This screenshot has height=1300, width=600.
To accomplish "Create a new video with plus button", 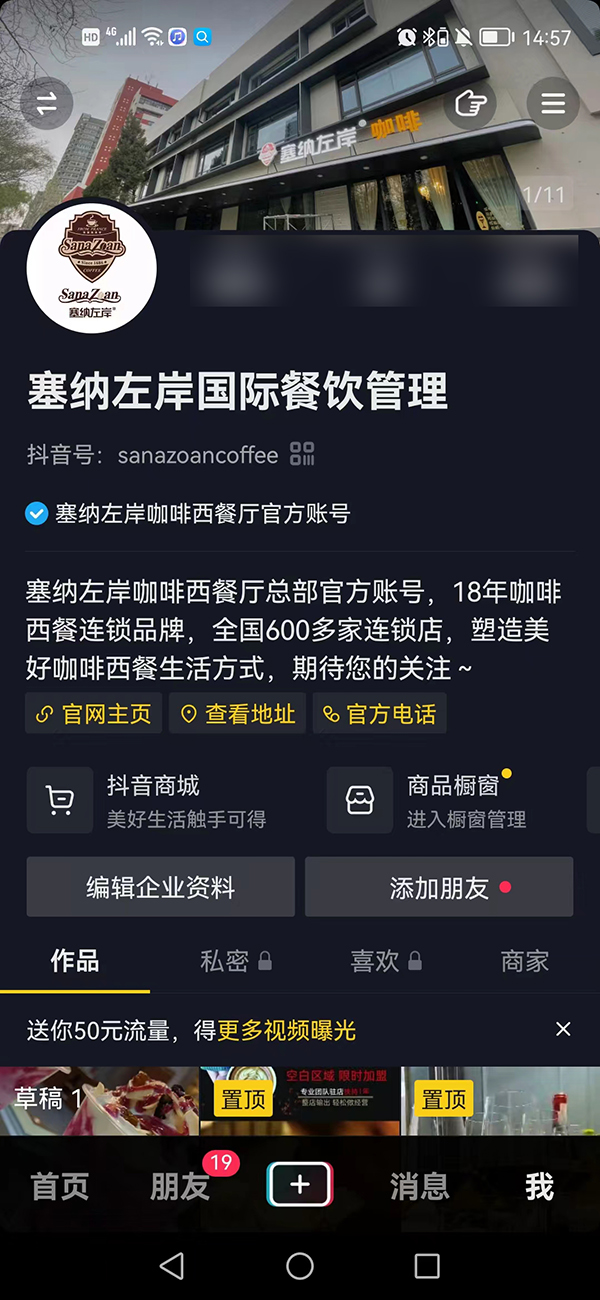I will (300, 1186).
